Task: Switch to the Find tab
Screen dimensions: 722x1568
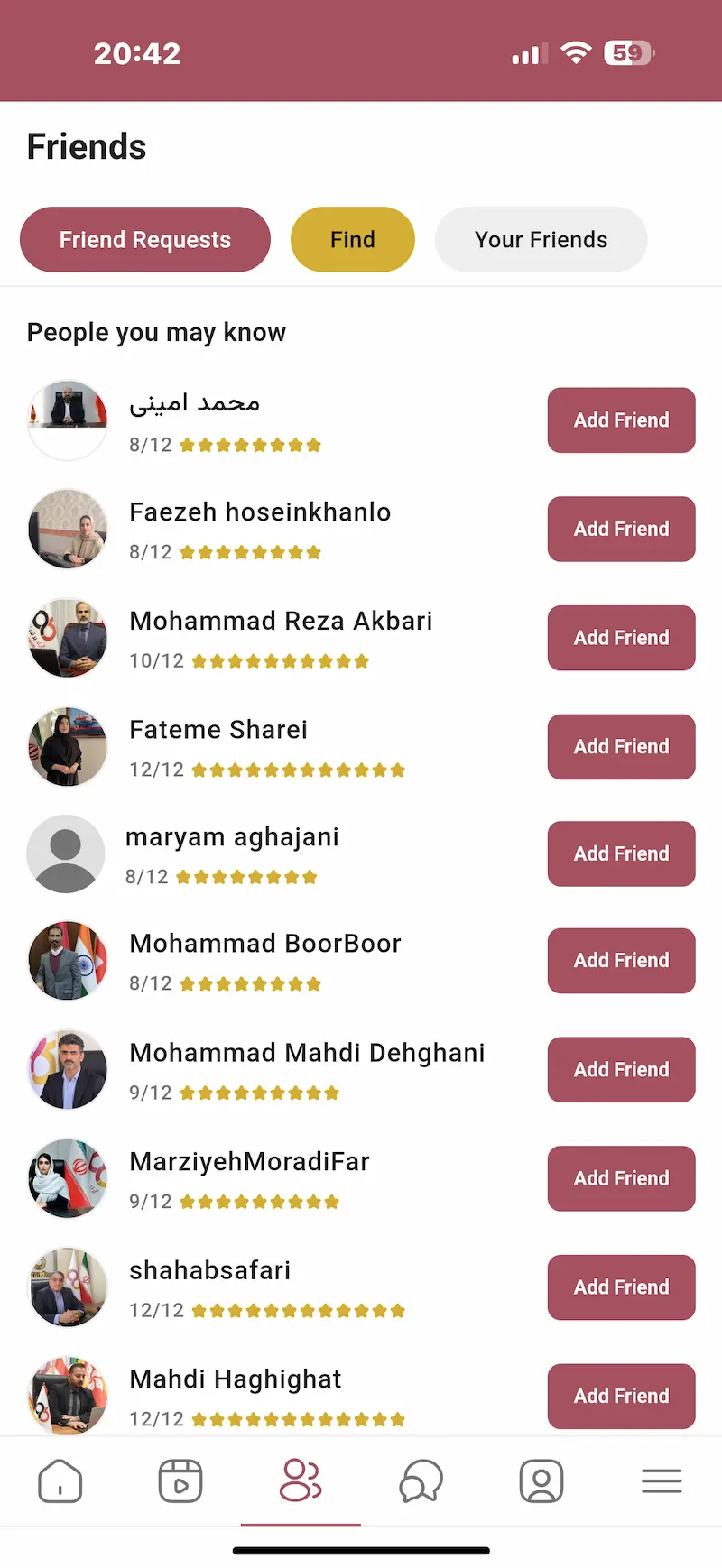Action: (x=352, y=240)
